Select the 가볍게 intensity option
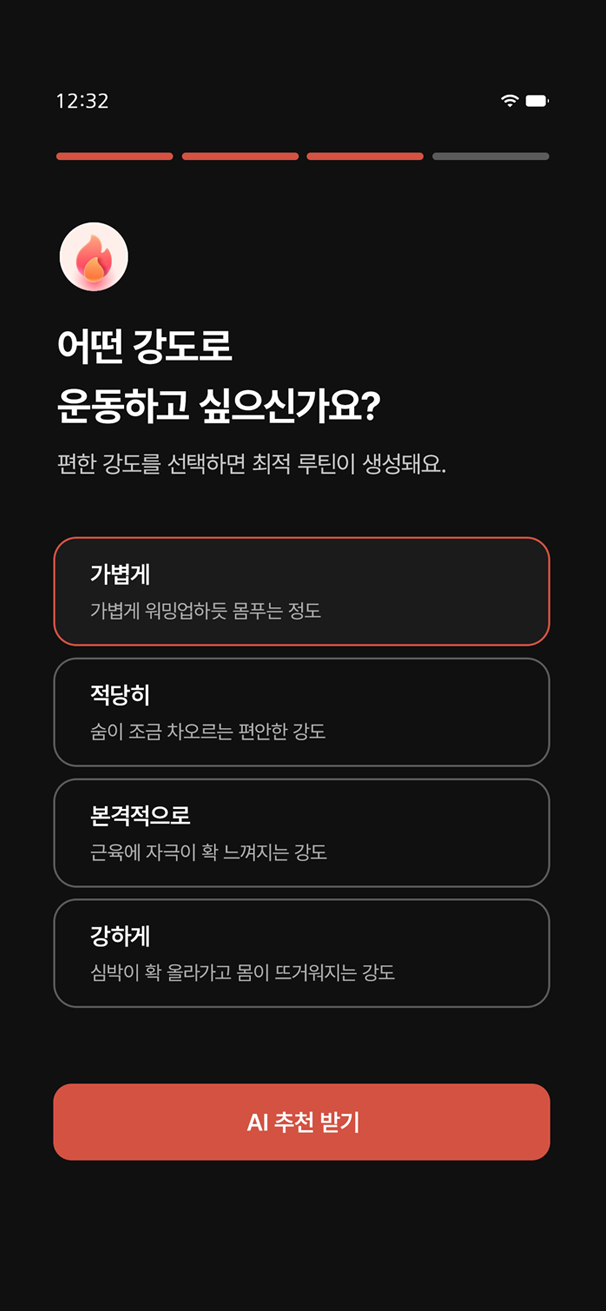The height and width of the screenshot is (1311, 606). (301, 591)
